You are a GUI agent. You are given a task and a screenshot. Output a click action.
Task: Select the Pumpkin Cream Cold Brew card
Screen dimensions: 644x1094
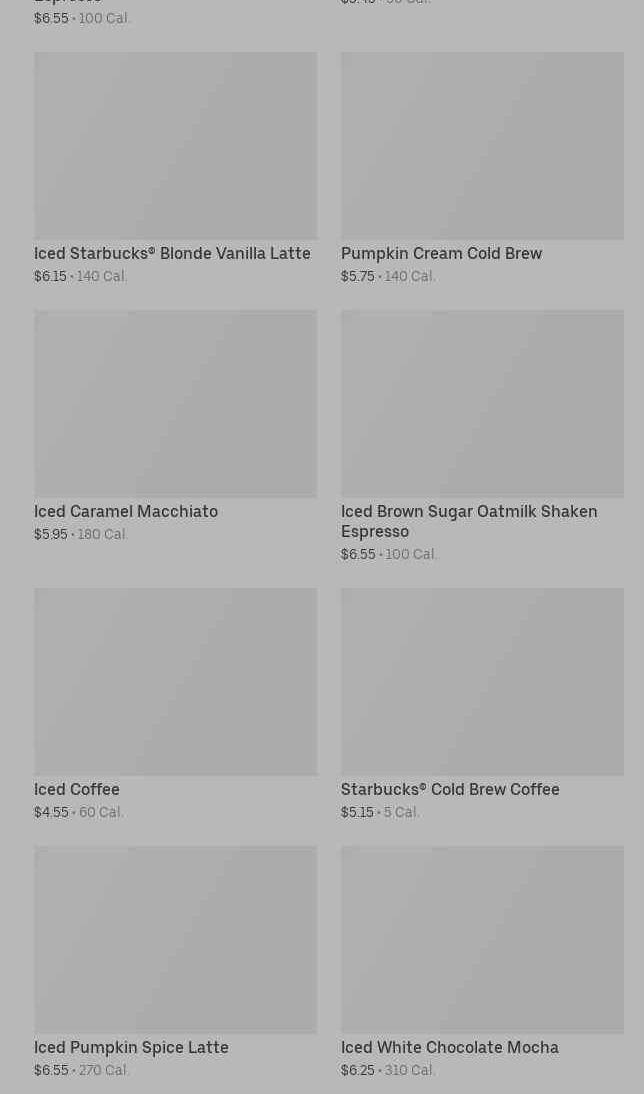point(482,168)
